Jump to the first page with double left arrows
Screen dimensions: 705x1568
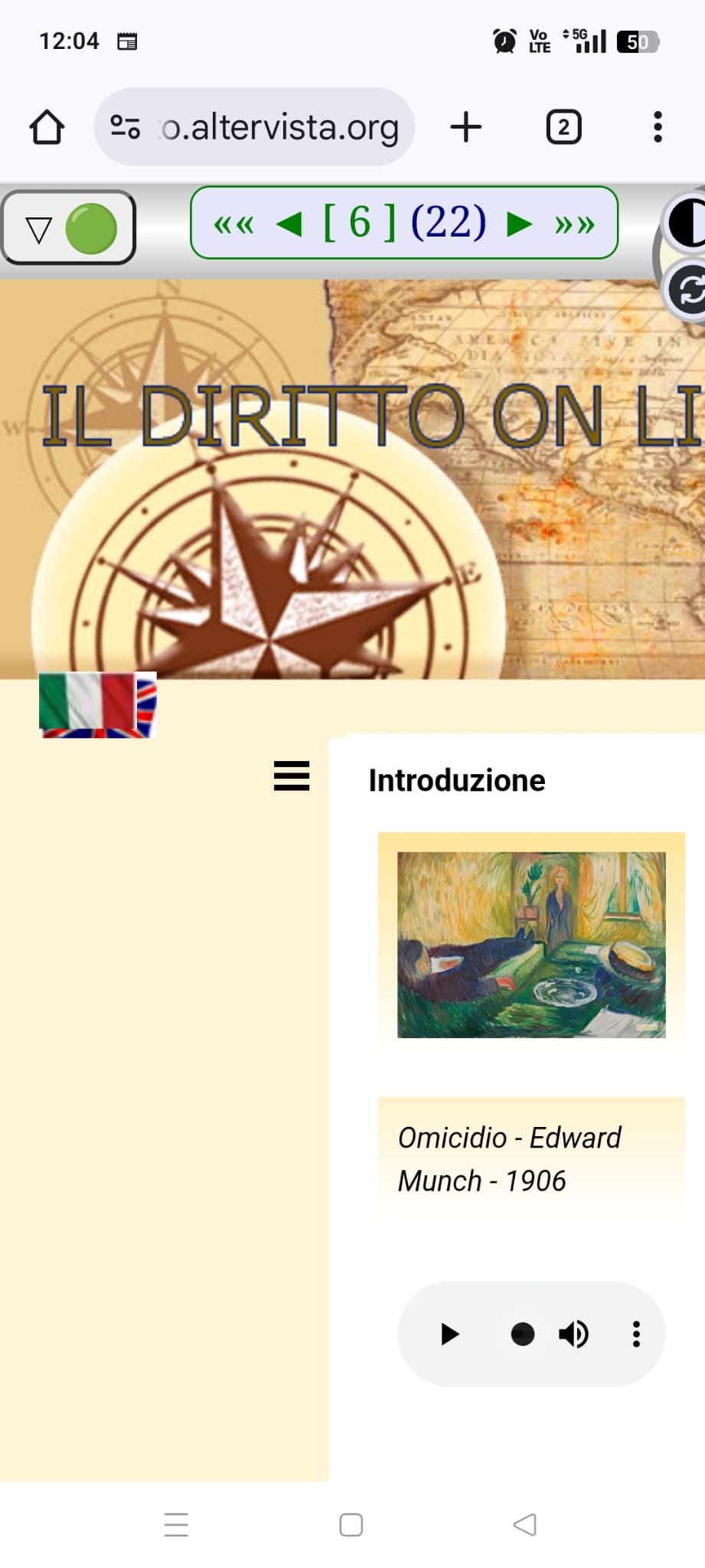pos(233,224)
